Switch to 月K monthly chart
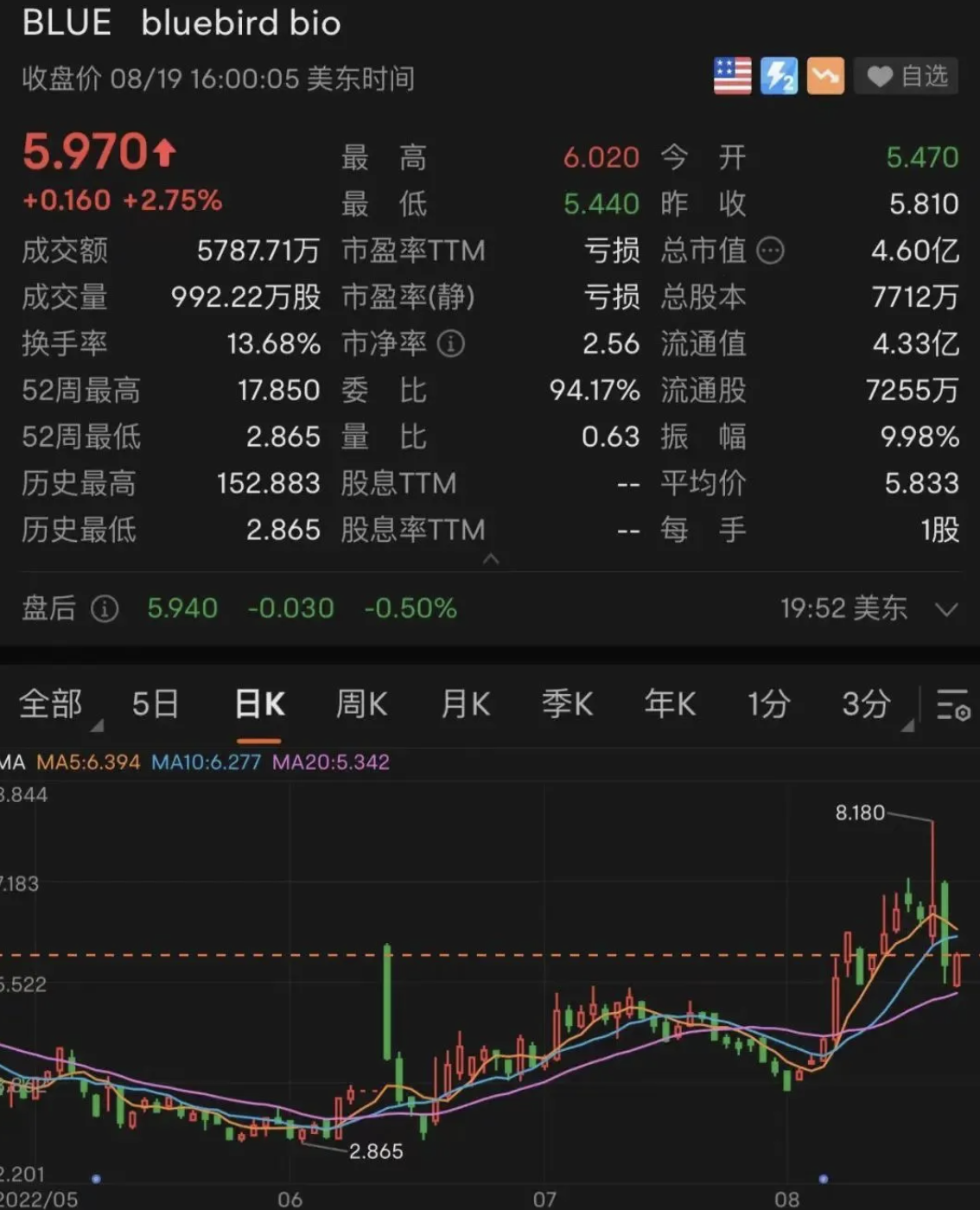The width and height of the screenshot is (980, 1210). (466, 704)
